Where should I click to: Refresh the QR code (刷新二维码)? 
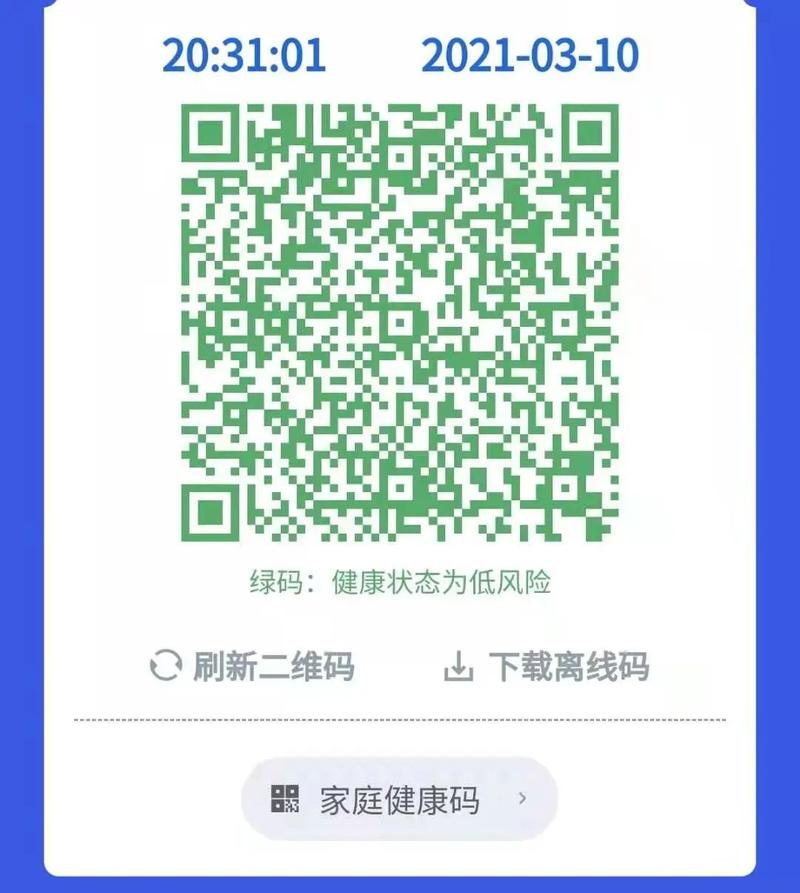click(252, 666)
